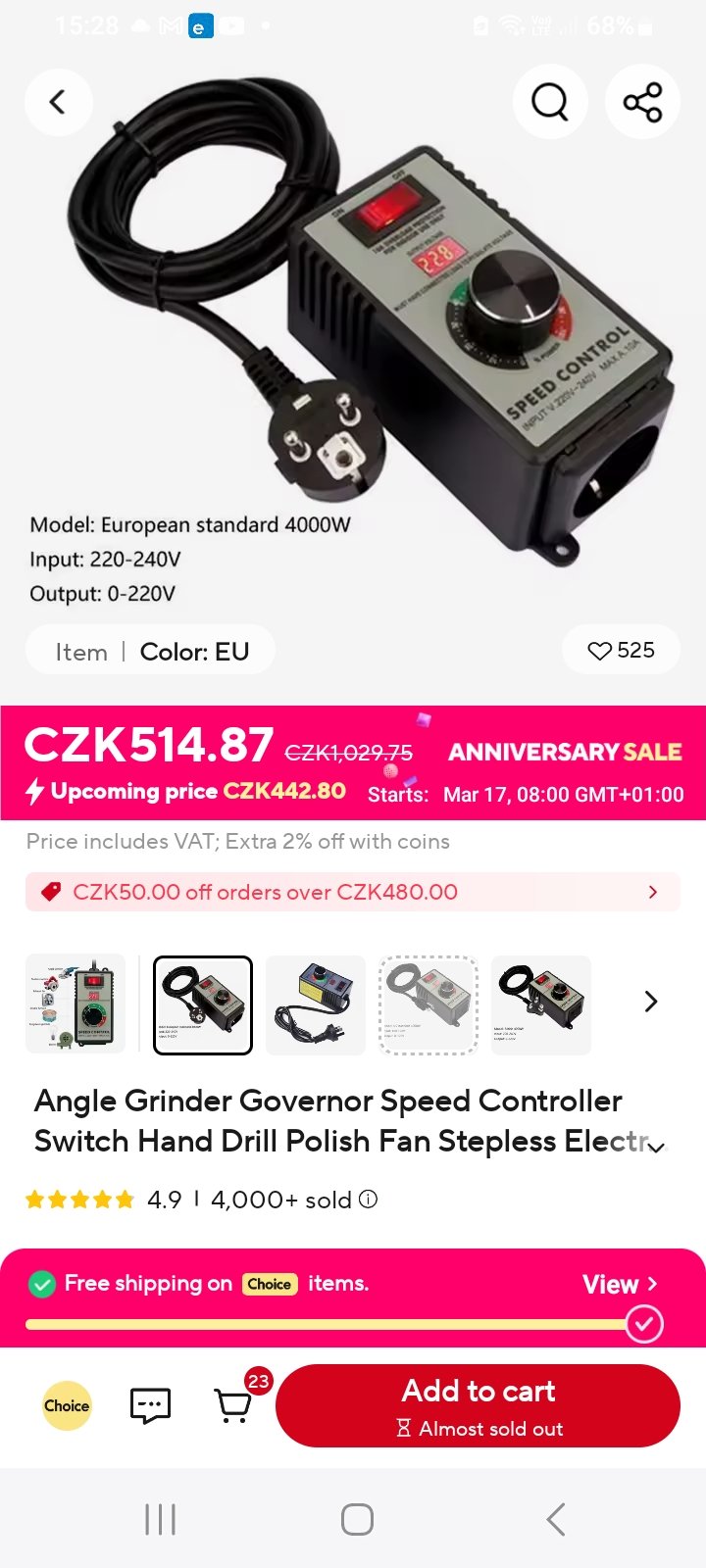Show more variants with the right arrow

pos(650,1002)
